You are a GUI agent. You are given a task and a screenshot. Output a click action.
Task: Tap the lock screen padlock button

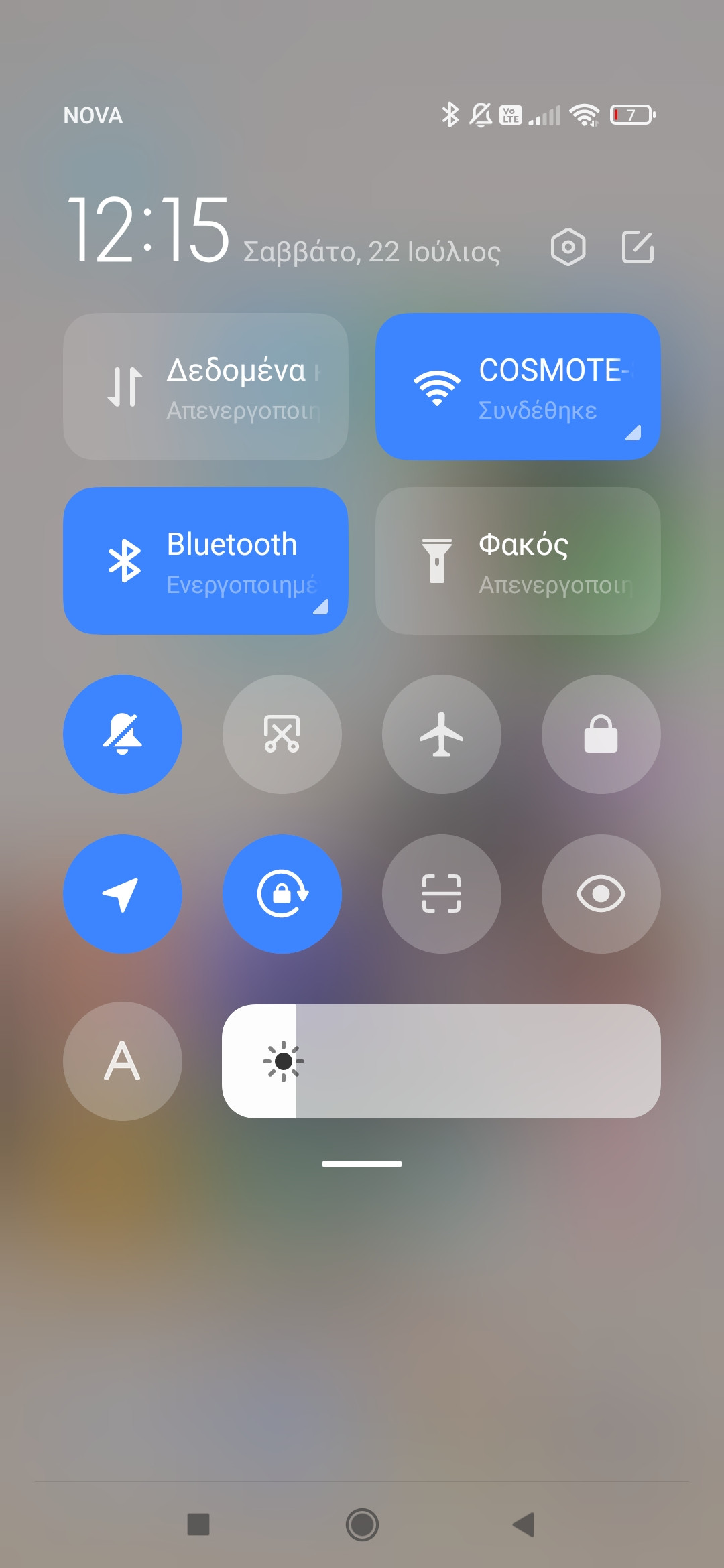pyautogui.click(x=601, y=734)
